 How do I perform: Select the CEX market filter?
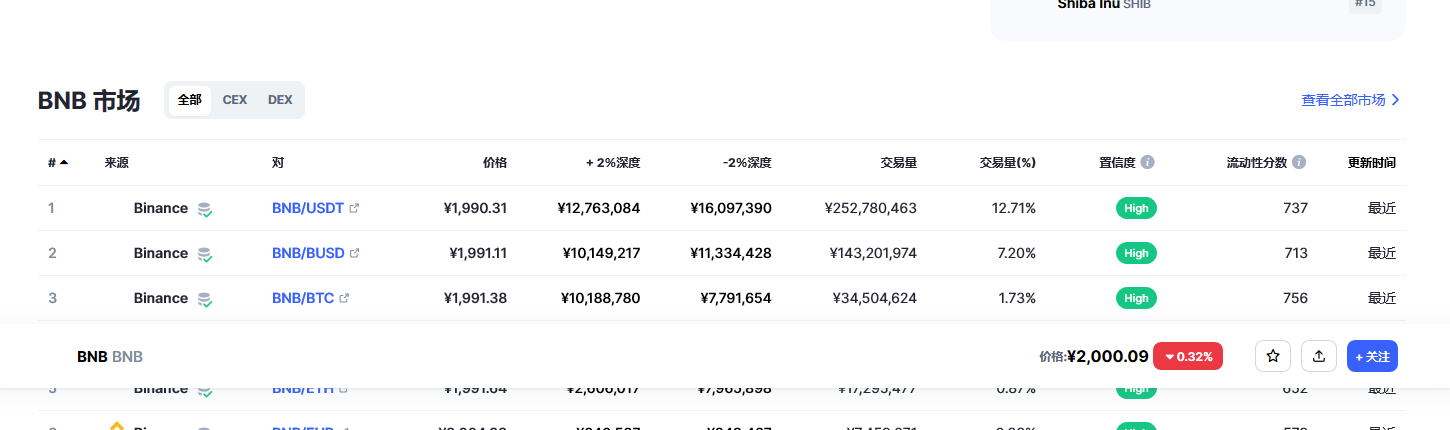[x=235, y=100]
